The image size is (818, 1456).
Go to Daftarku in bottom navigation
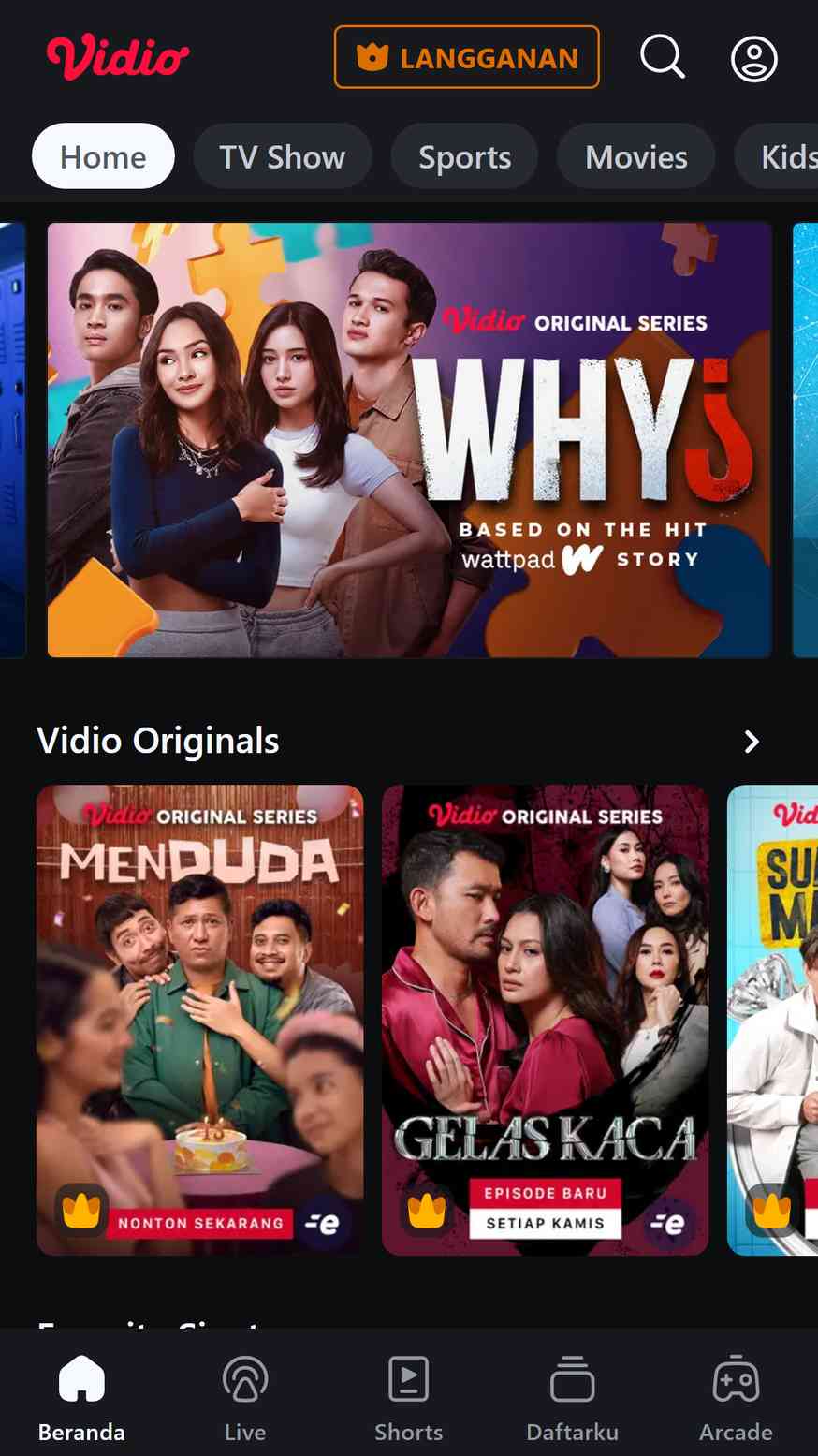coord(572,1399)
